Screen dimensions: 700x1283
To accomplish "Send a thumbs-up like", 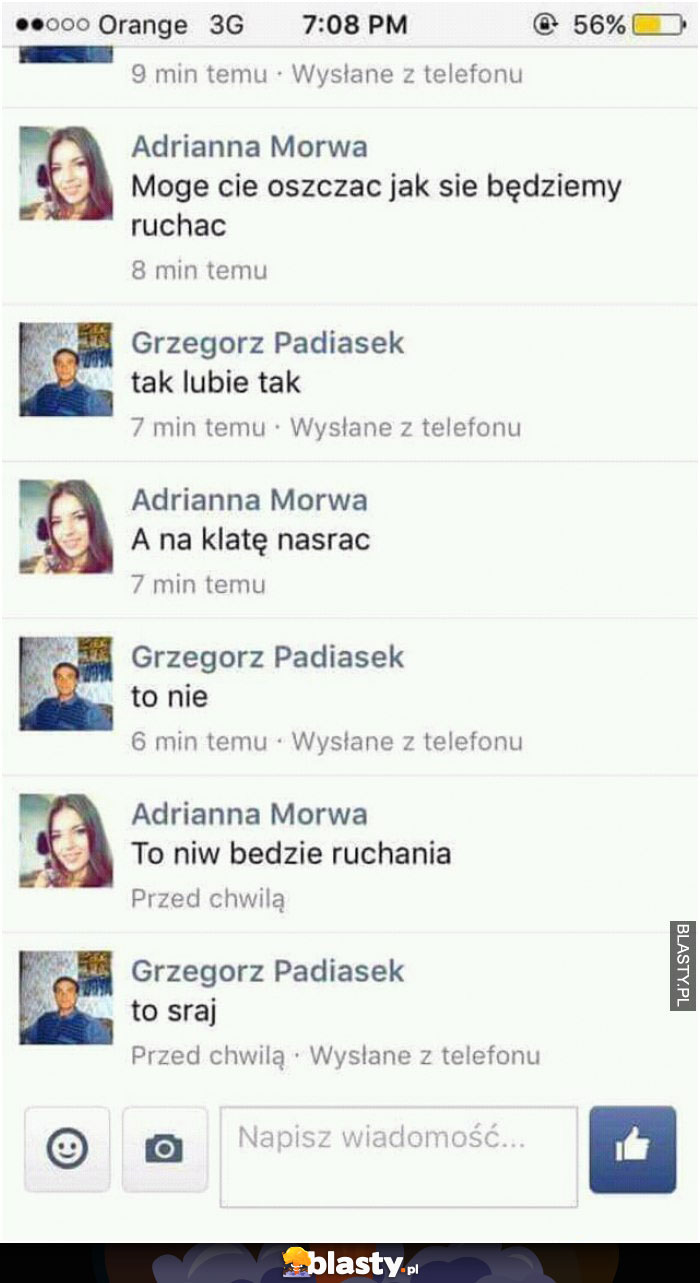I will (x=632, y=1149).
